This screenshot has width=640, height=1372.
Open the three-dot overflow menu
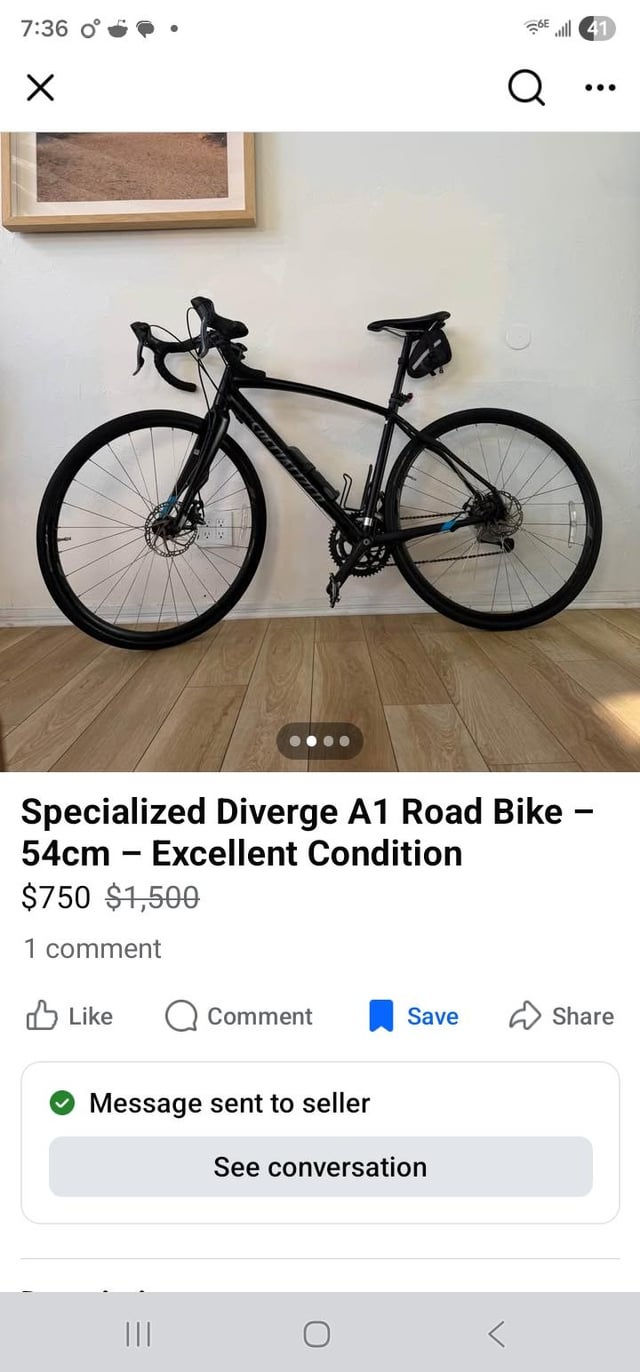(x=600, y=89)
